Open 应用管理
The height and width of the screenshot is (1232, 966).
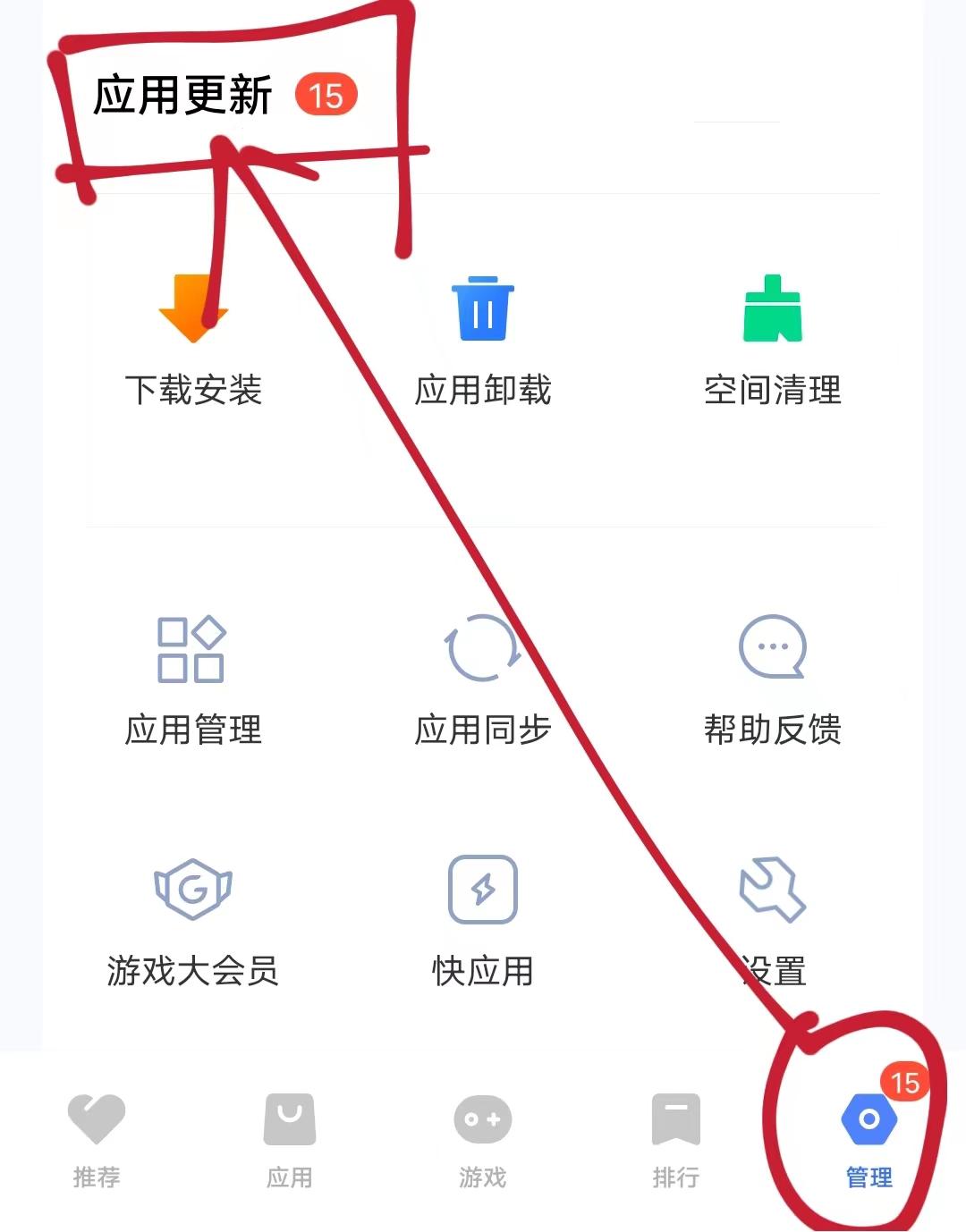coord(193,681)
